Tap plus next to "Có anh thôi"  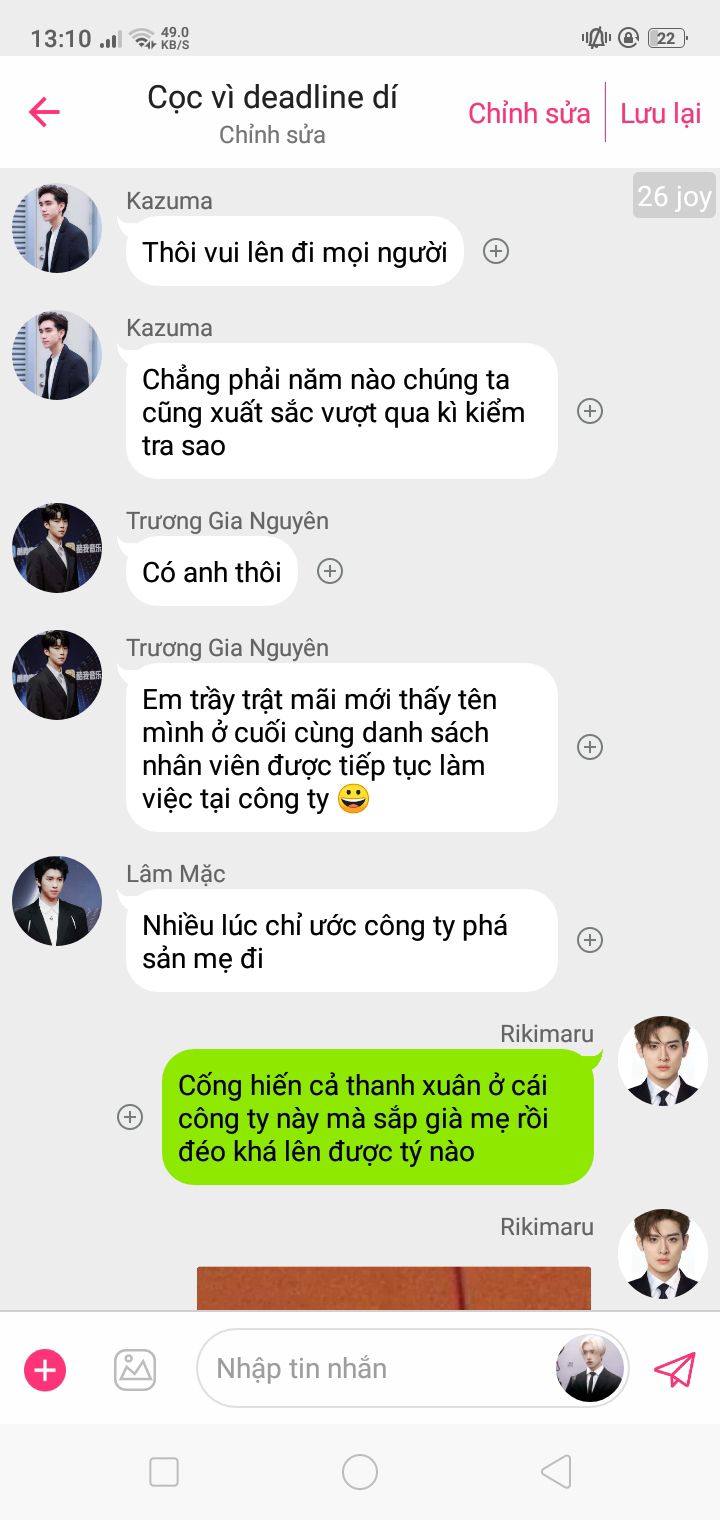pyautogui.click(x=329, y=571)
